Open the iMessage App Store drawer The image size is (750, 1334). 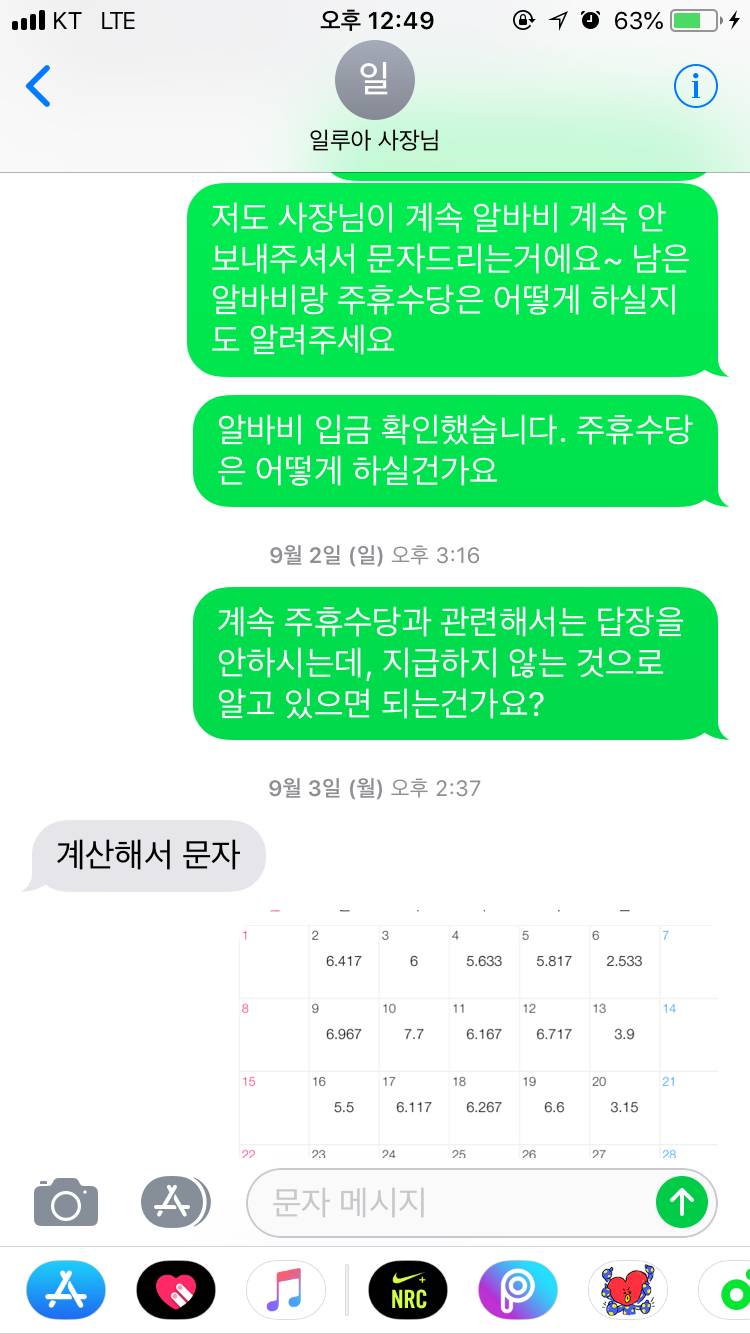pos(174,1202)
